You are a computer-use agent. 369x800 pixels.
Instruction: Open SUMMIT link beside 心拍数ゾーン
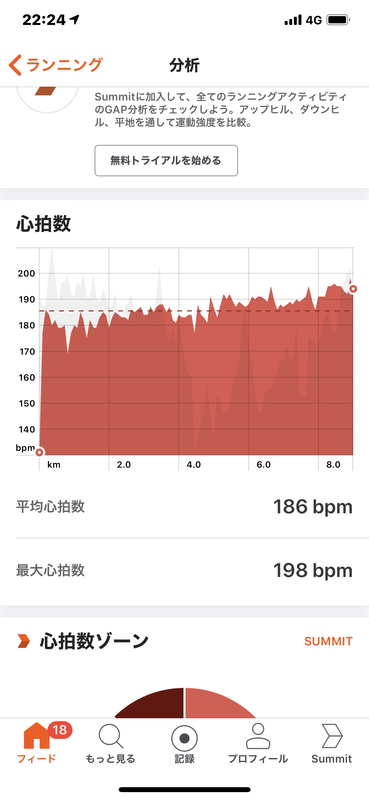coord(328,641)
